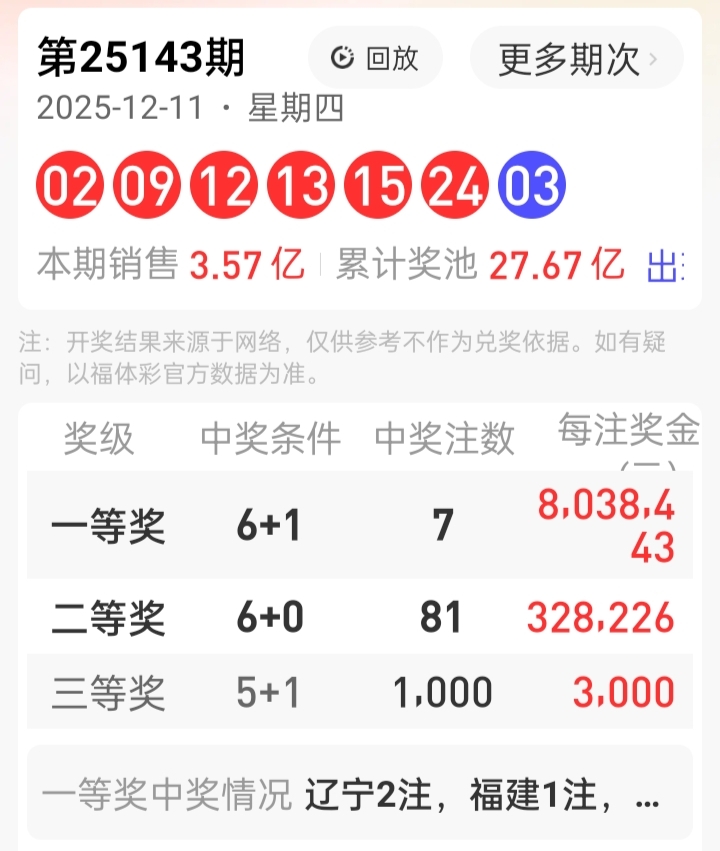Open details for the 三等奖 prize row

click(x=360, y=690)
